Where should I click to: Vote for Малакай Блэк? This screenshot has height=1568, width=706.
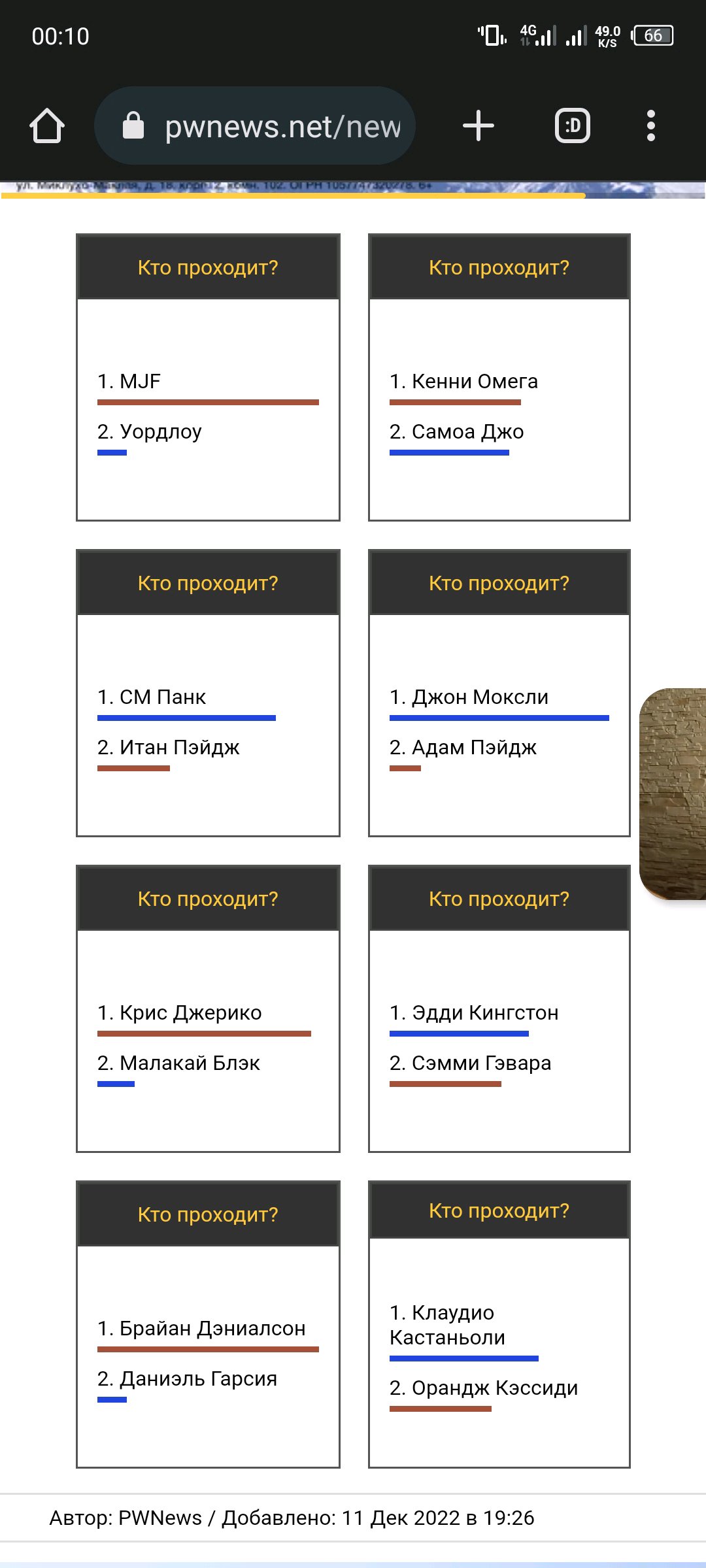(x=178, y=1063)
